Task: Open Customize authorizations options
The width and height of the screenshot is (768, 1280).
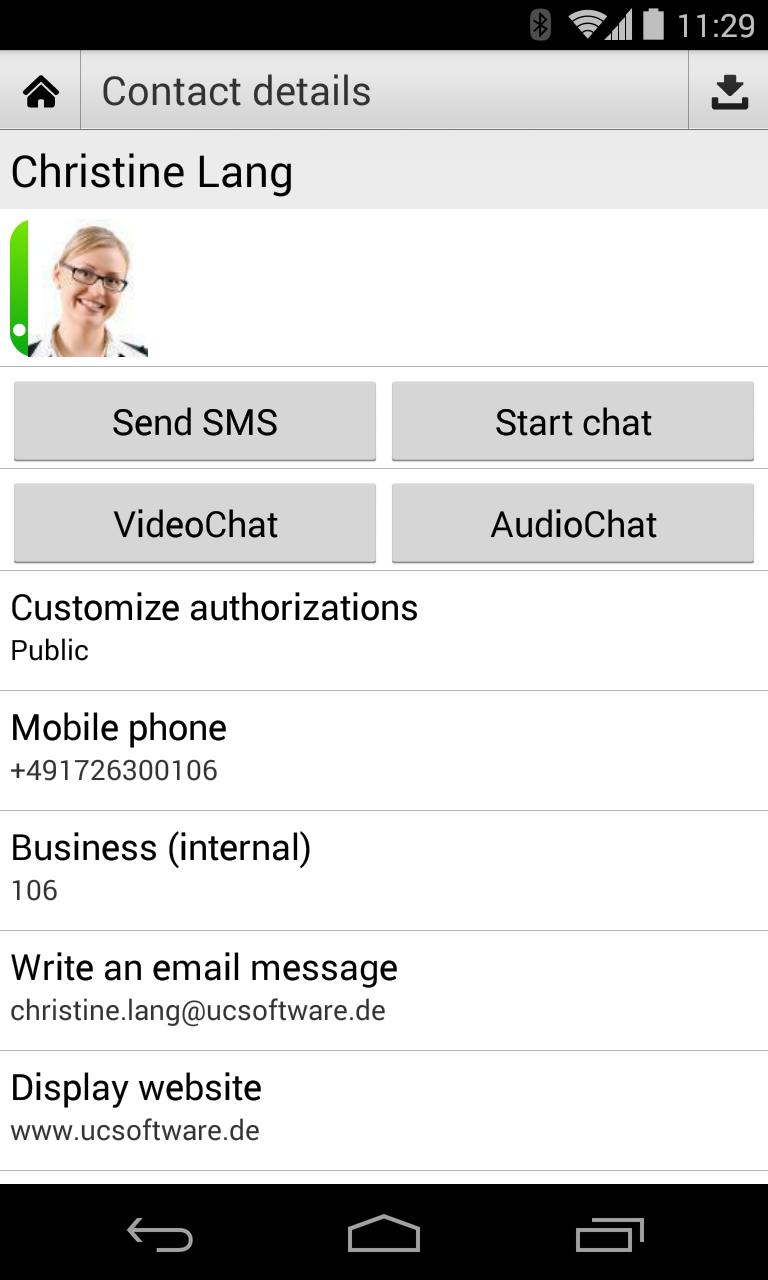Action: tap(214, 607)
